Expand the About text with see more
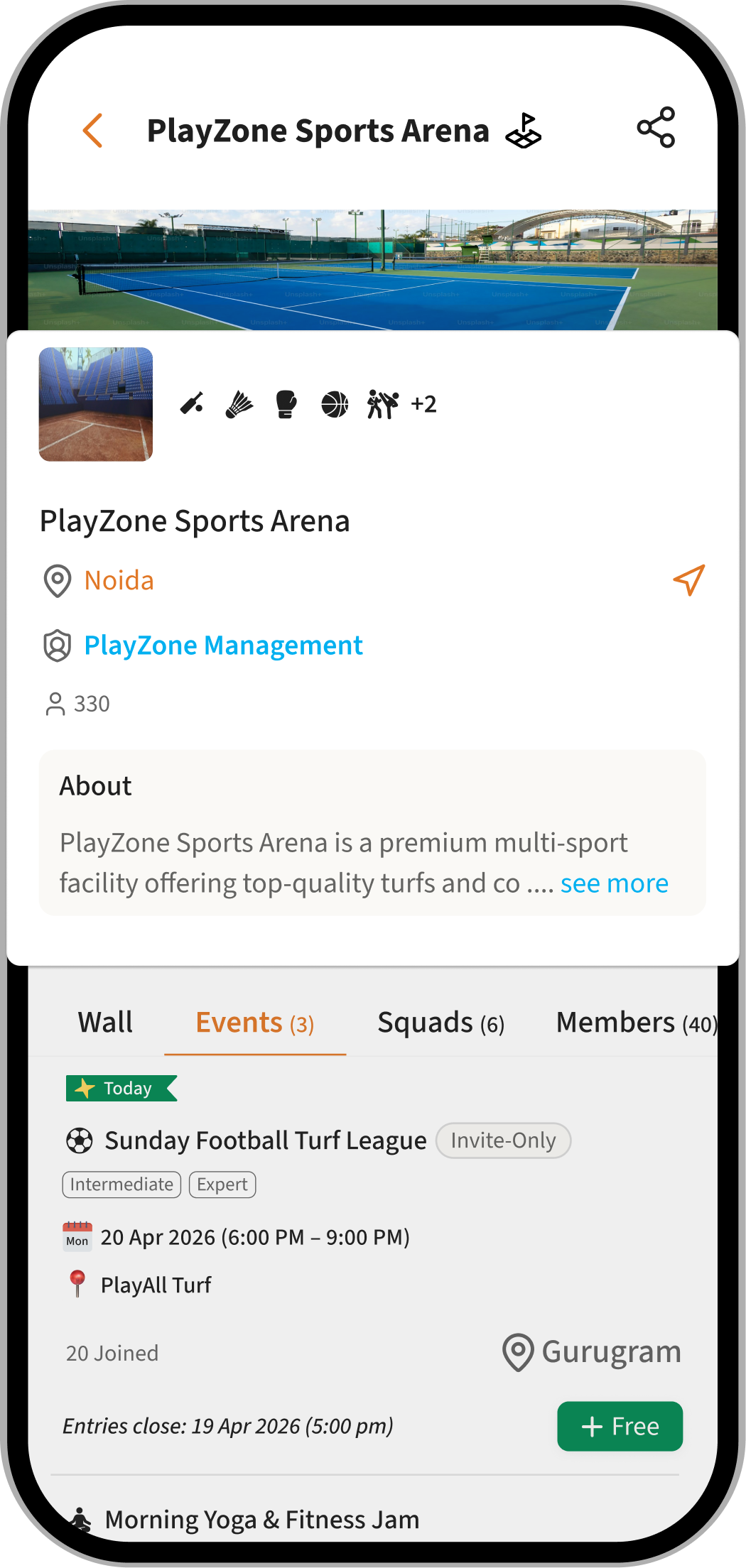The image size is (746, 1568). coord(615,883)
